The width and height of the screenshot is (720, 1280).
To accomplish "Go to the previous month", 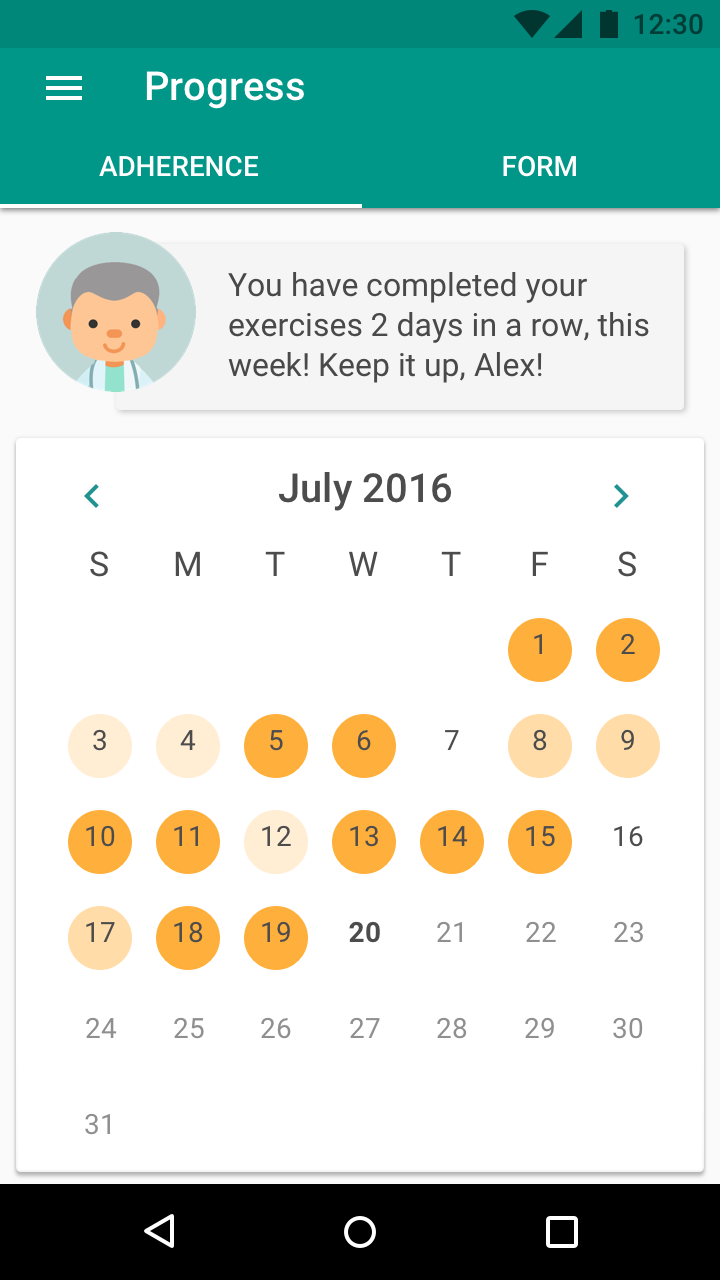I will (x=92, y=495).
